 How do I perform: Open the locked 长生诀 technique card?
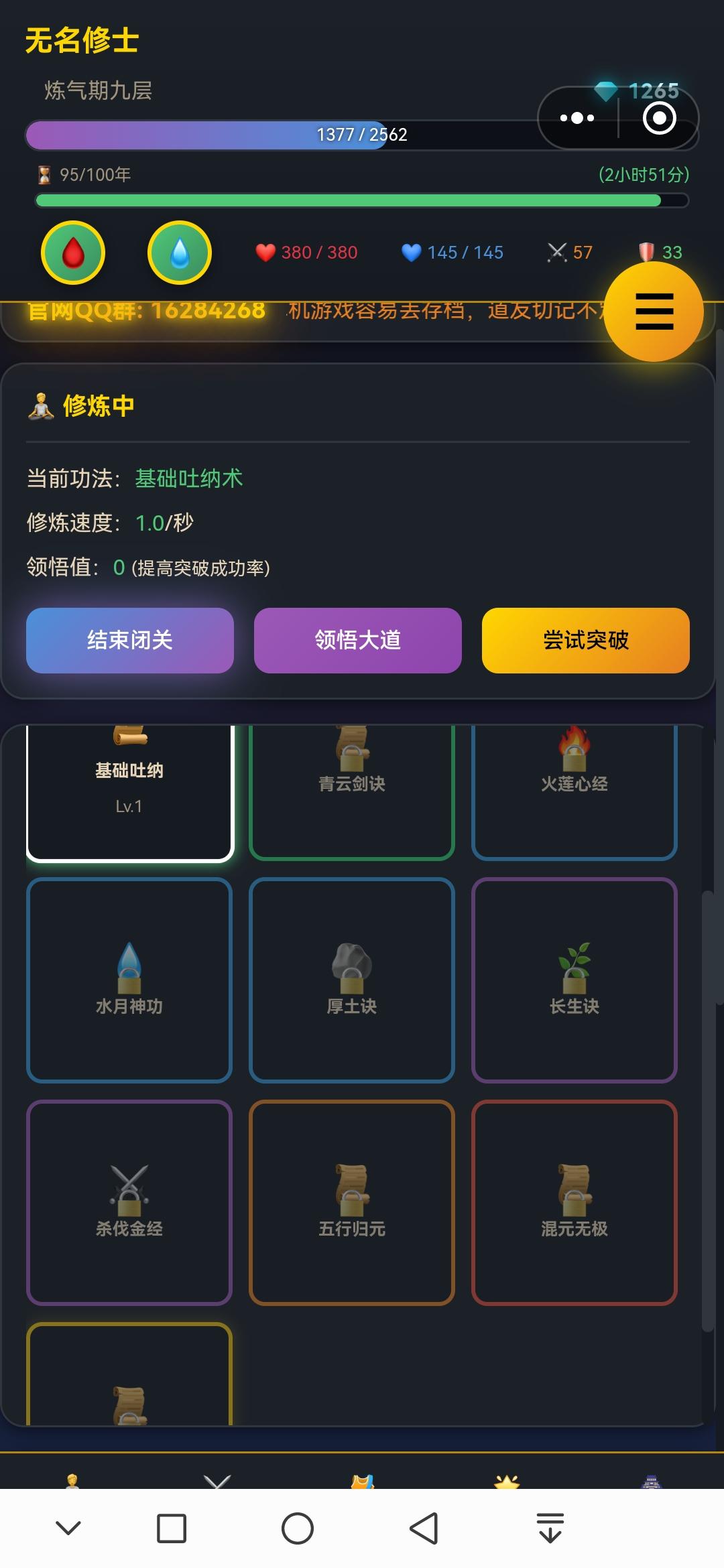575,980
